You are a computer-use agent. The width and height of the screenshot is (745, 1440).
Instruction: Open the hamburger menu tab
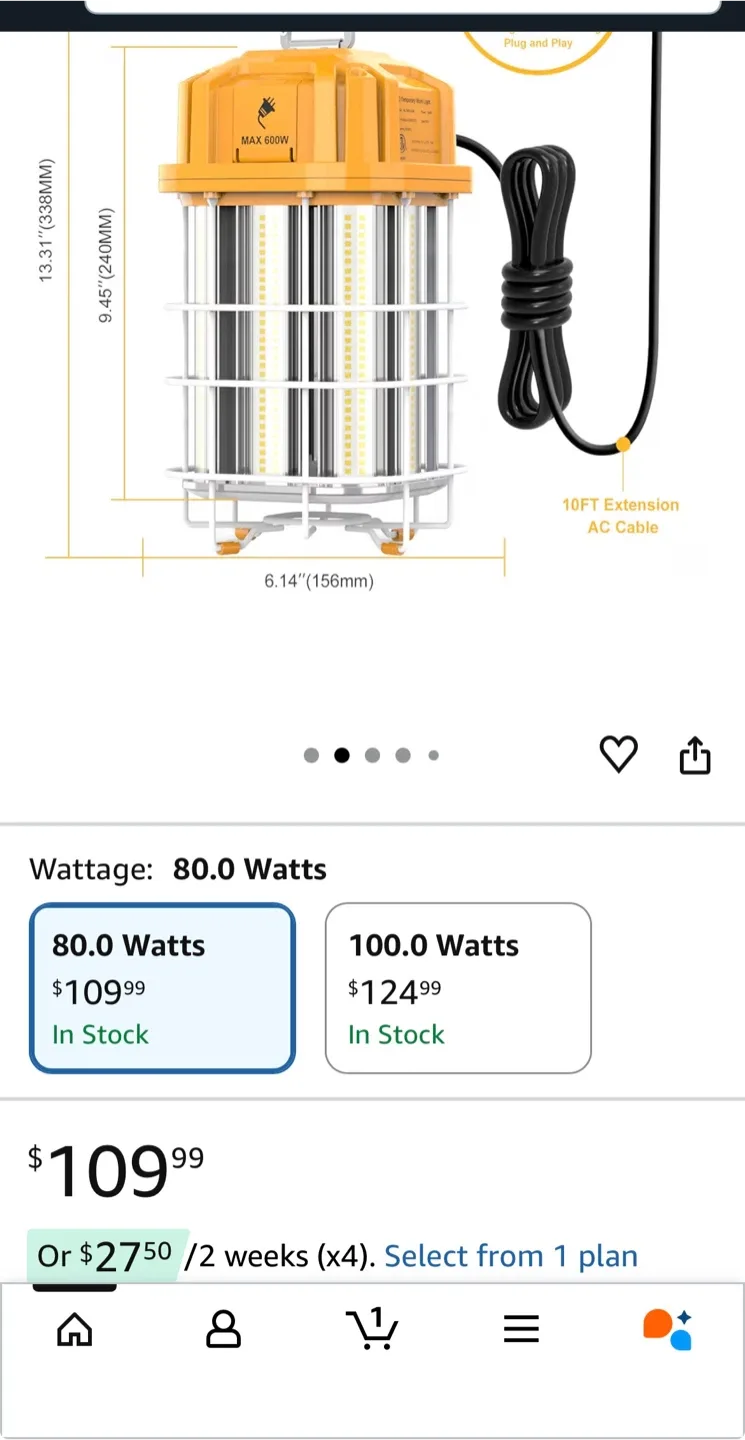point(521,1329)
